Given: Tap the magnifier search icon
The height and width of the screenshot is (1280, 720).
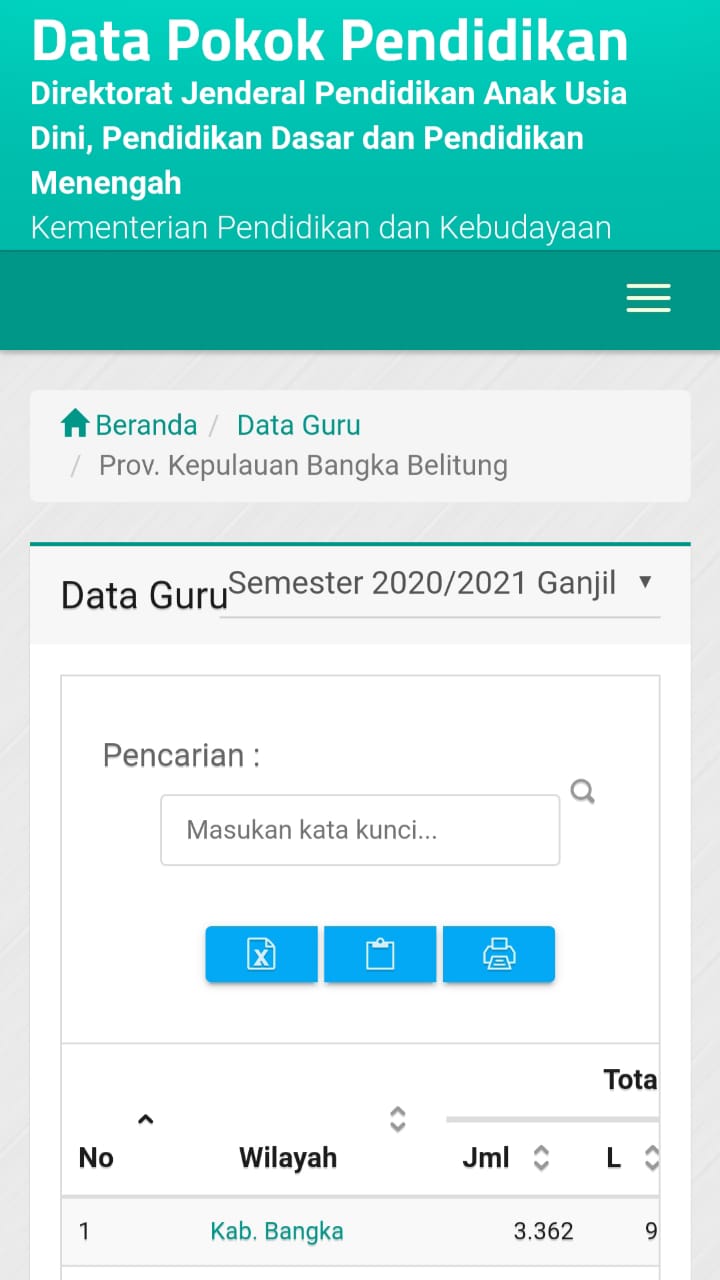Looking at the screenshot, I should point(583,793).
